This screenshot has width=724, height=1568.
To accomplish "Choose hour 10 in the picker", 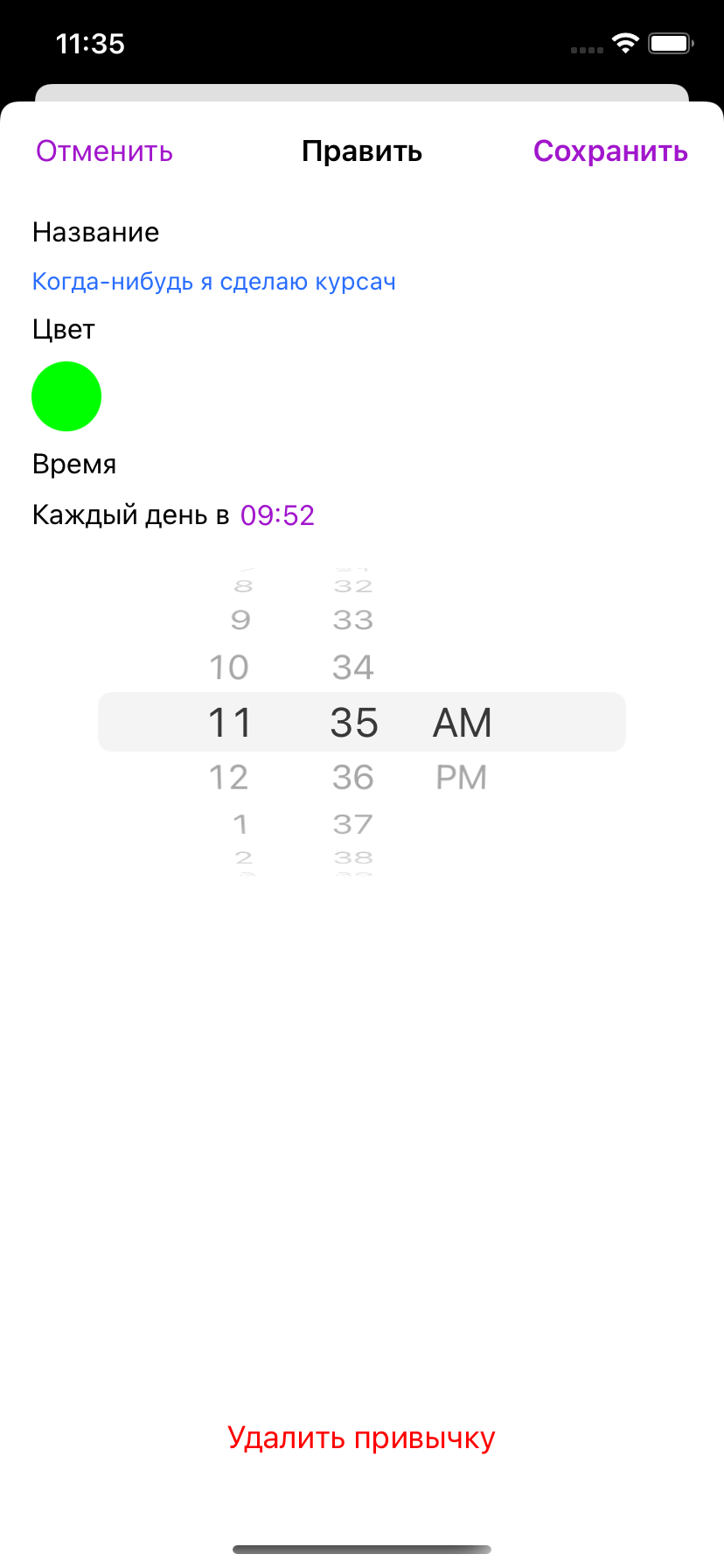I will click(x=229, y=668).
